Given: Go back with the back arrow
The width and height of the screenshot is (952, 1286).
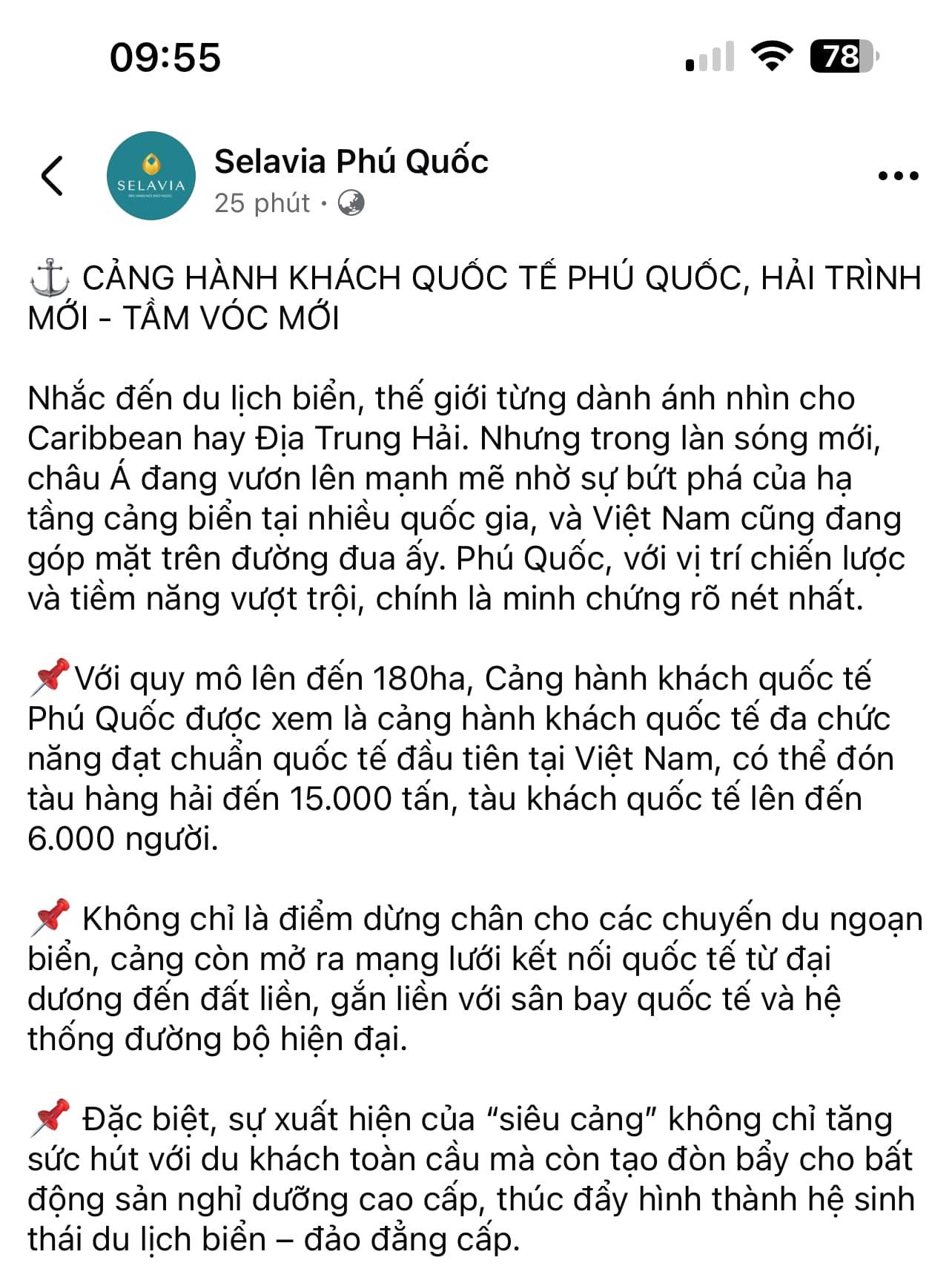Looking at the screenshot, I should tap(52, 176).
